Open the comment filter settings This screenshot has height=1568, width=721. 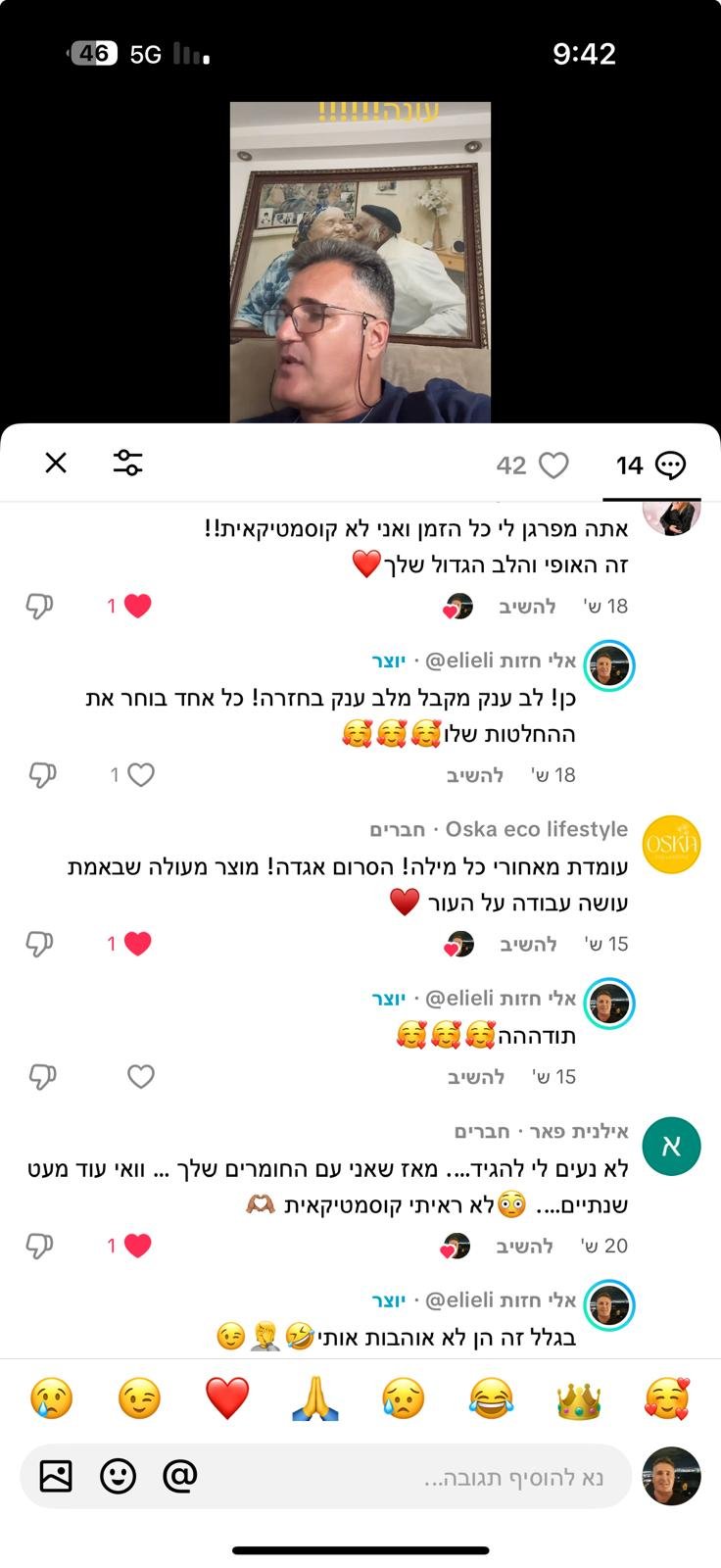click(127, 463)
